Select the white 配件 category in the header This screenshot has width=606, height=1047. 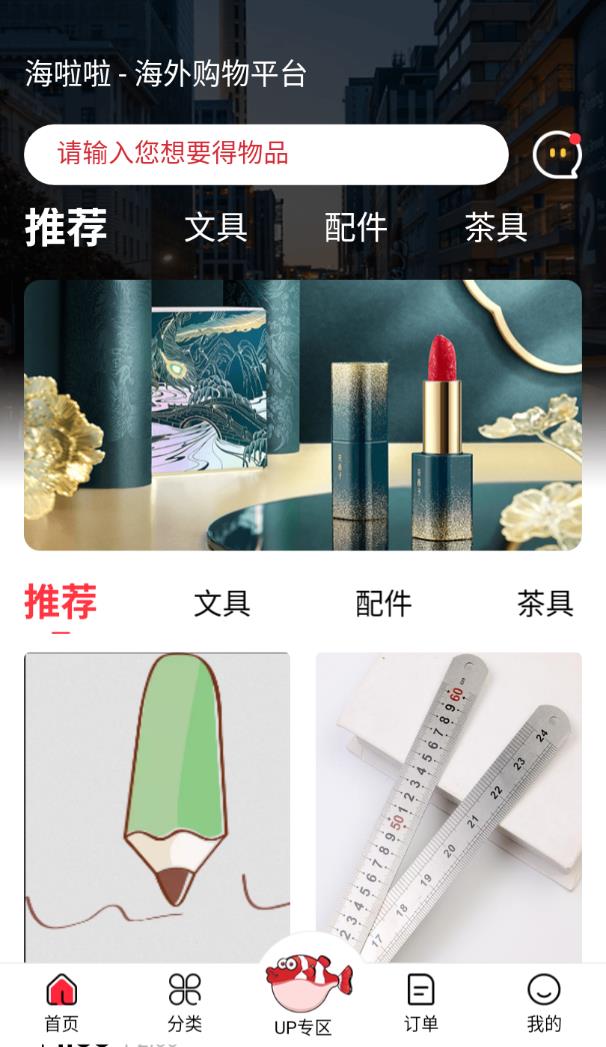click(356, 227)
